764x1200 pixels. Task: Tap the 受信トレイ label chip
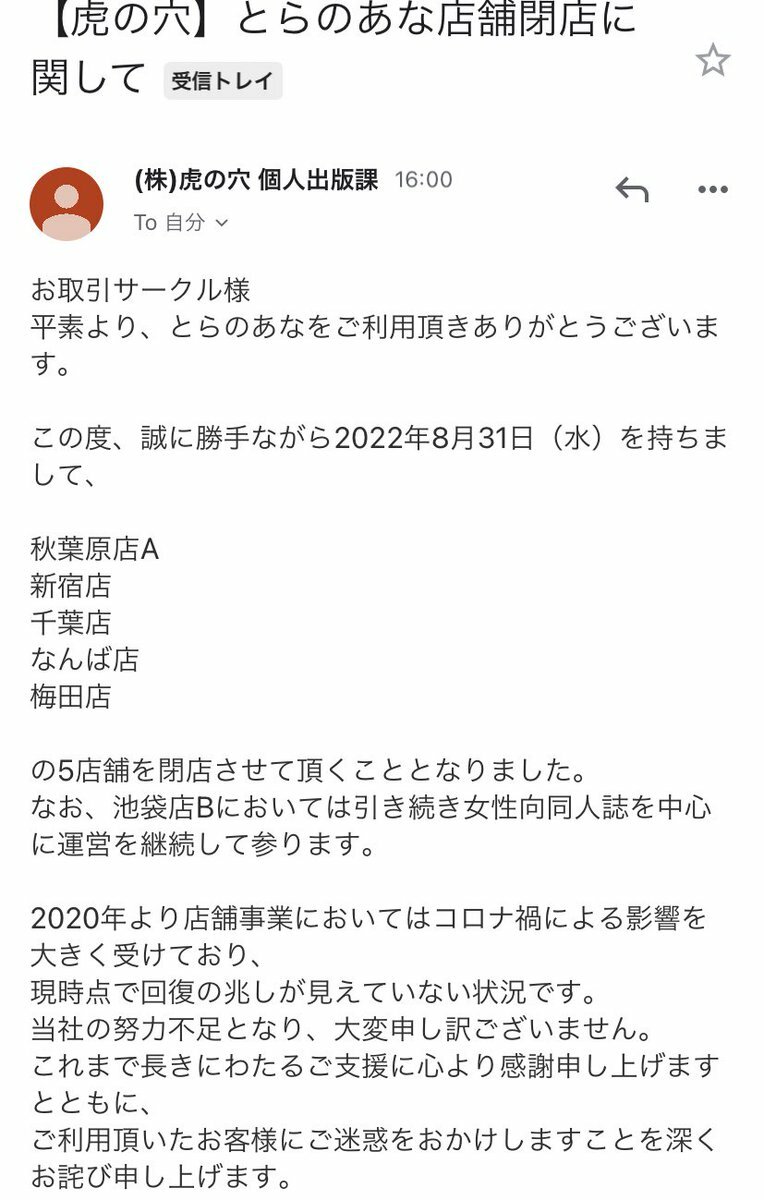tap(223, 81)
